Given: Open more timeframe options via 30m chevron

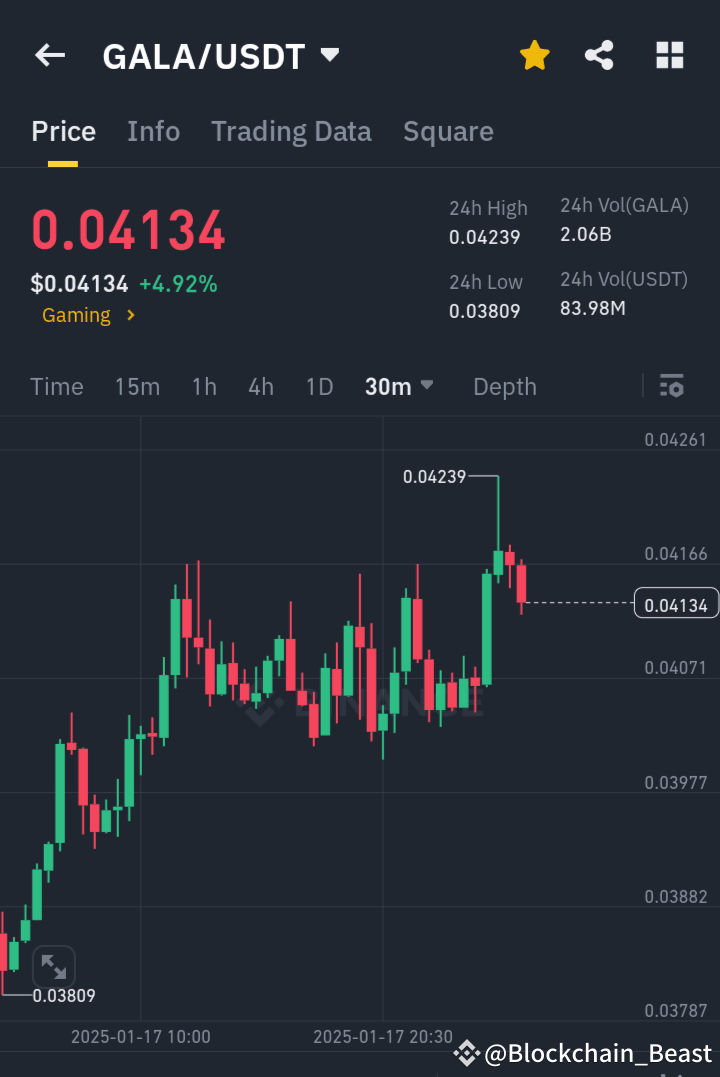Looking at the screenshot, I should (x=427, y=386).
